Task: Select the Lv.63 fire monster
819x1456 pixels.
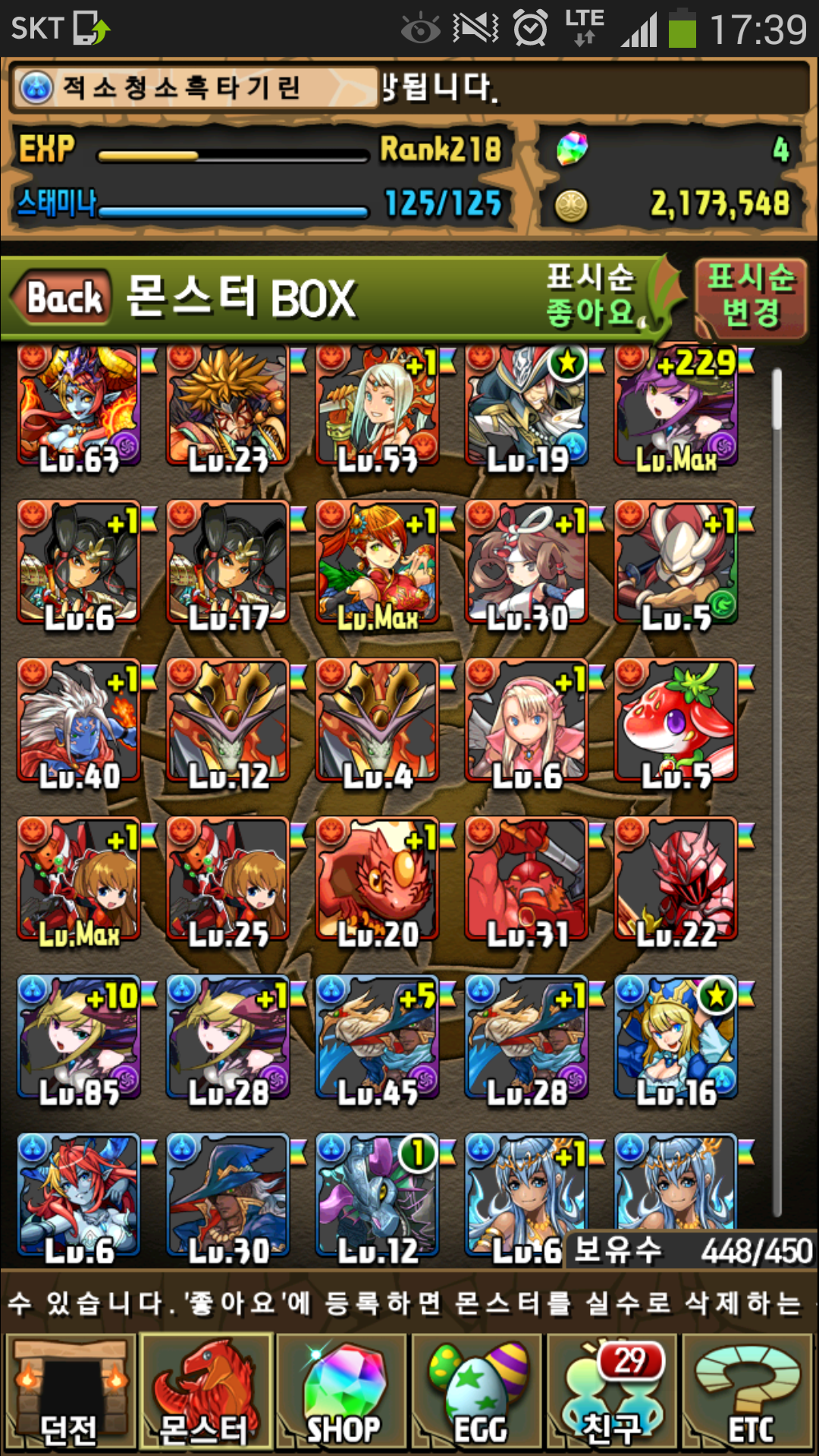Action: coord(79,408)
